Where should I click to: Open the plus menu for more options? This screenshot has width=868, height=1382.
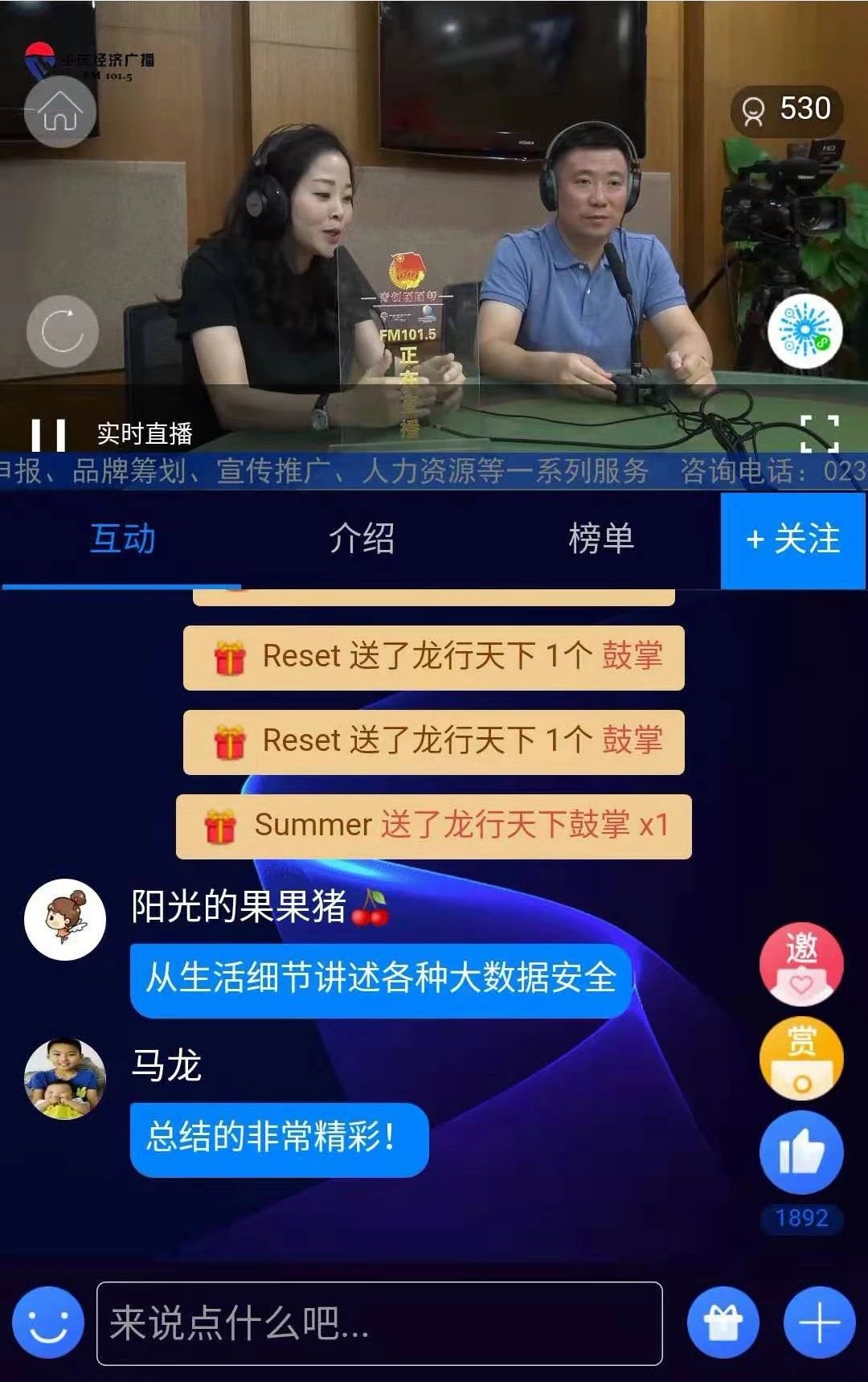[819, 1323]
